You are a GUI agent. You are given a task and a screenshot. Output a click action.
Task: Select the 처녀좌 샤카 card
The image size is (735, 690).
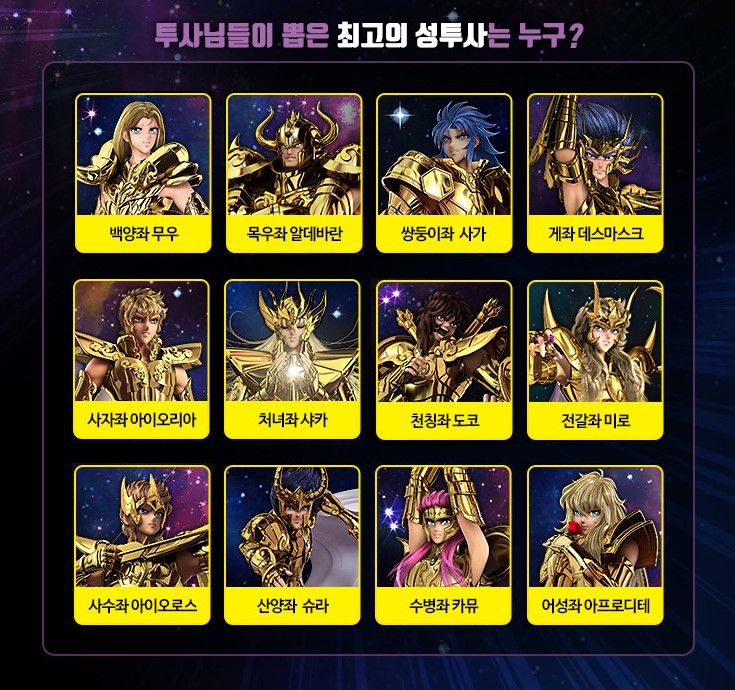click(x=292, y=358)
